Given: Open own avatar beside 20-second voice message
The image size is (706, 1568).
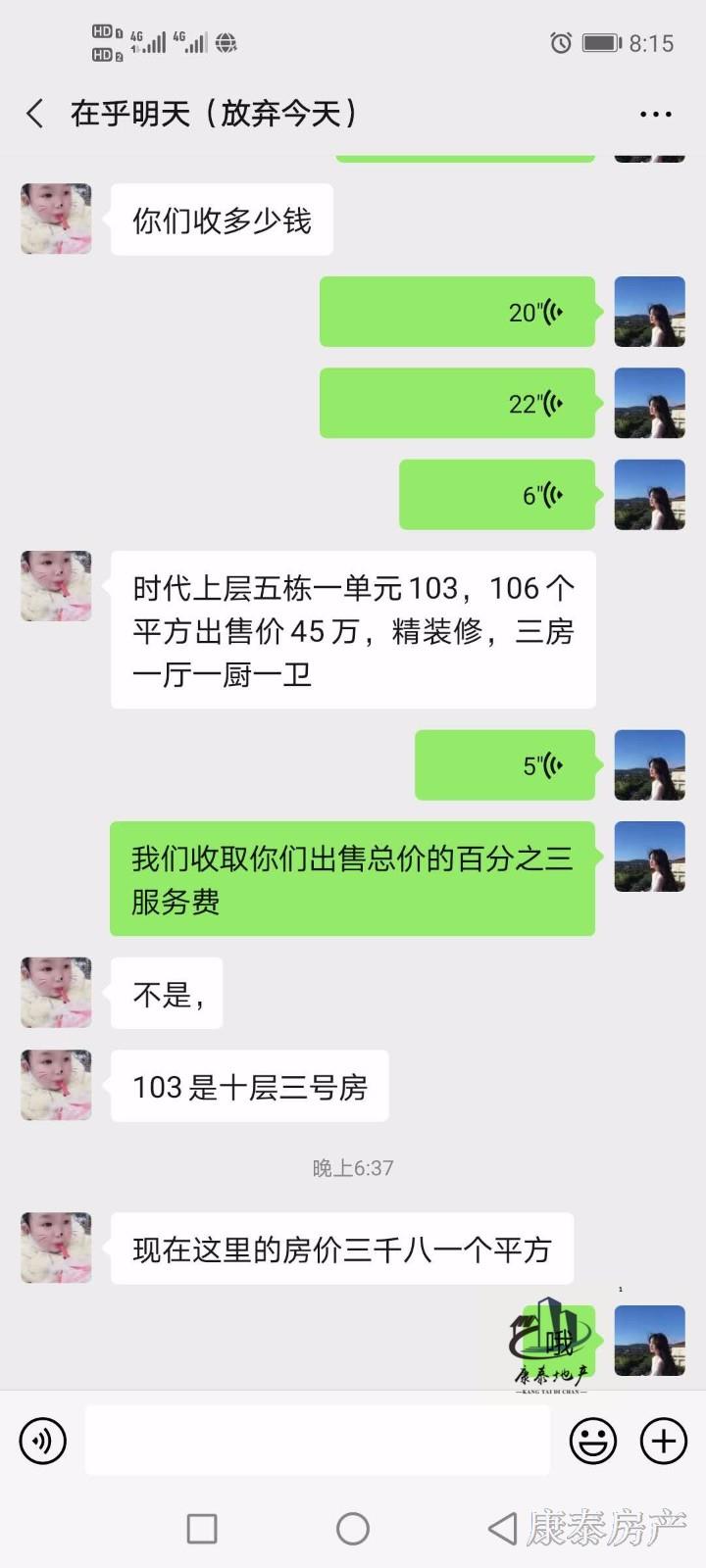Looking at the screenshot, I should pyautogui.click(x=649, y=312).
